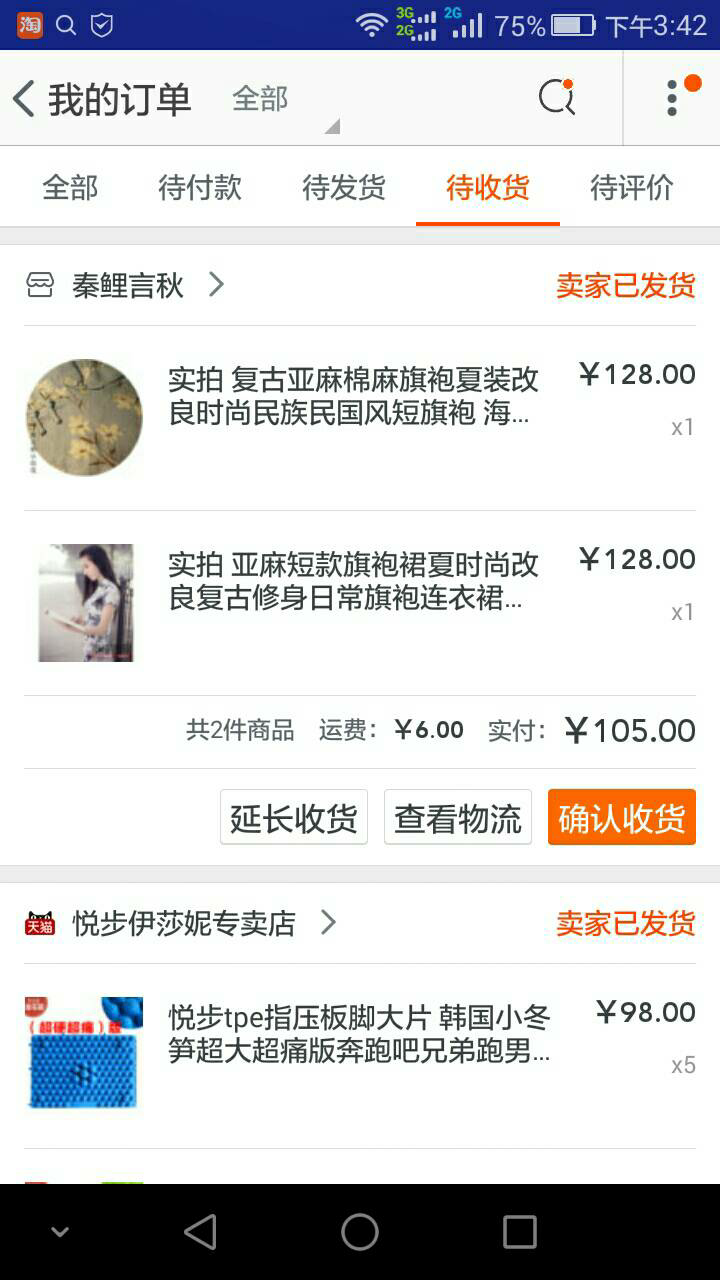Open the recent apps overview

coord(520,1232)
